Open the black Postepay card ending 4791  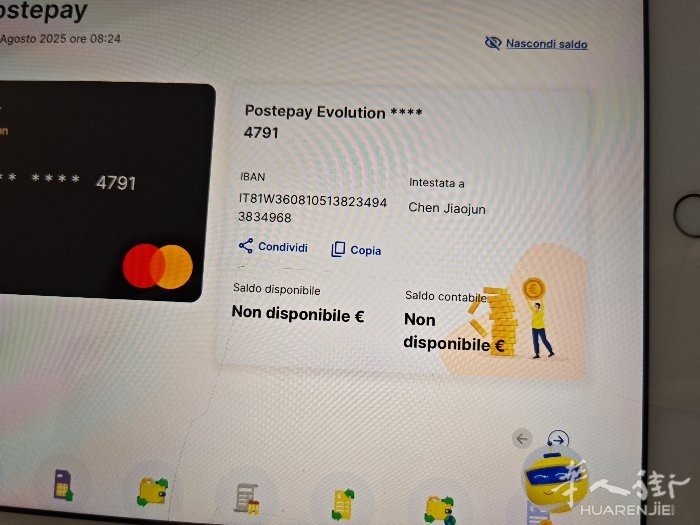[100, 190]
